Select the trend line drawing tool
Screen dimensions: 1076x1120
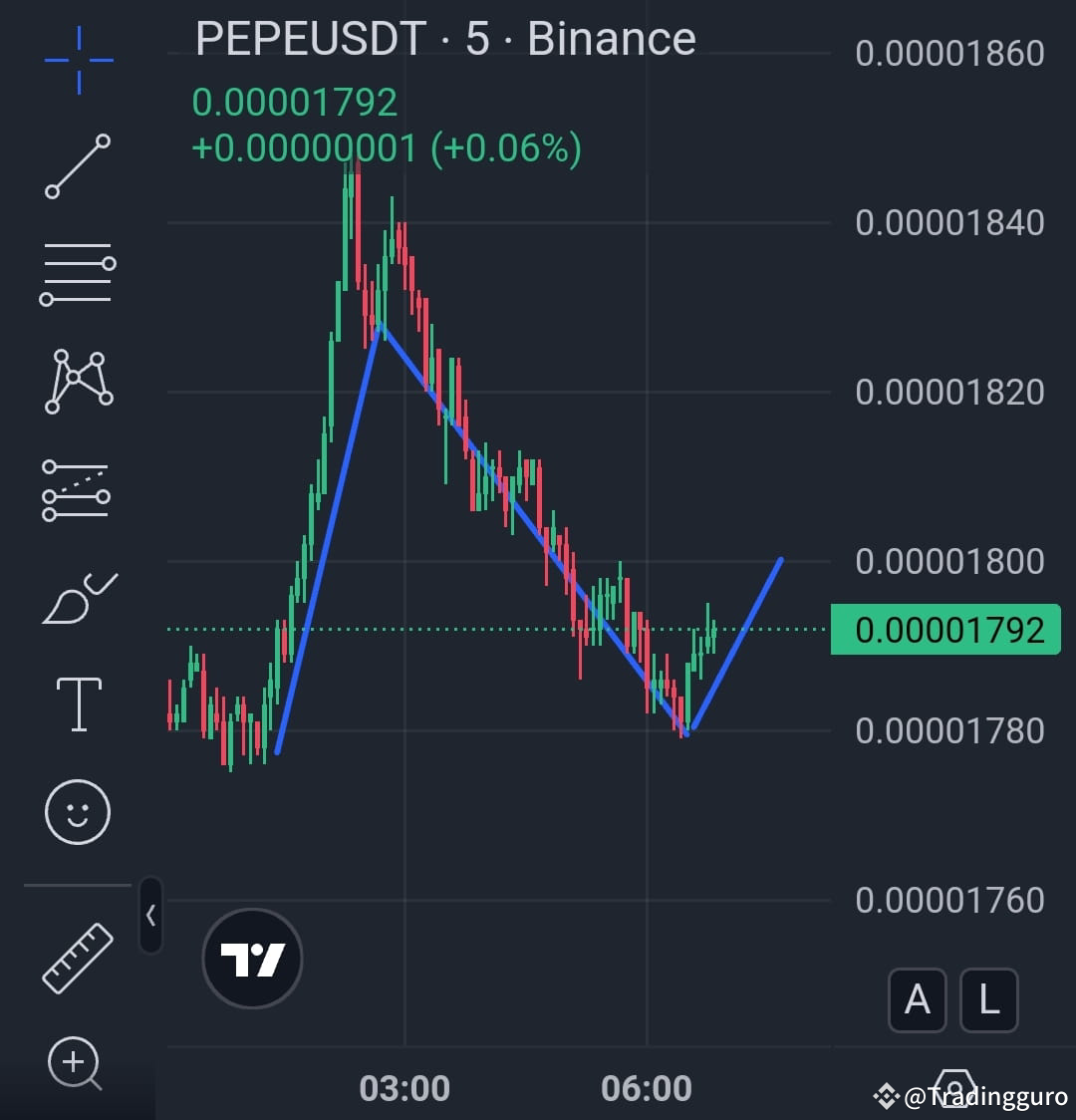pos(77,162)
